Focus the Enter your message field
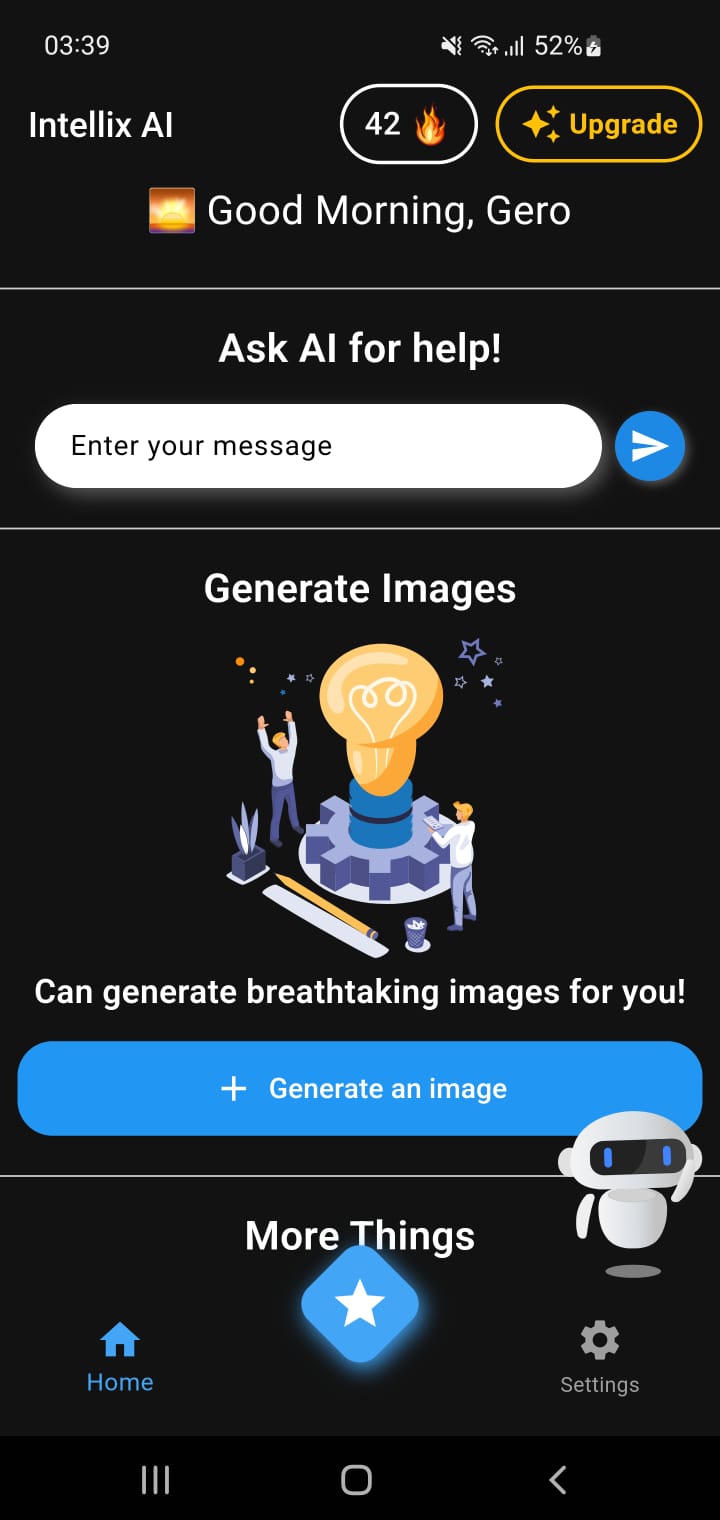Viewport: 720px width, 1520px height. coord(318,446)
